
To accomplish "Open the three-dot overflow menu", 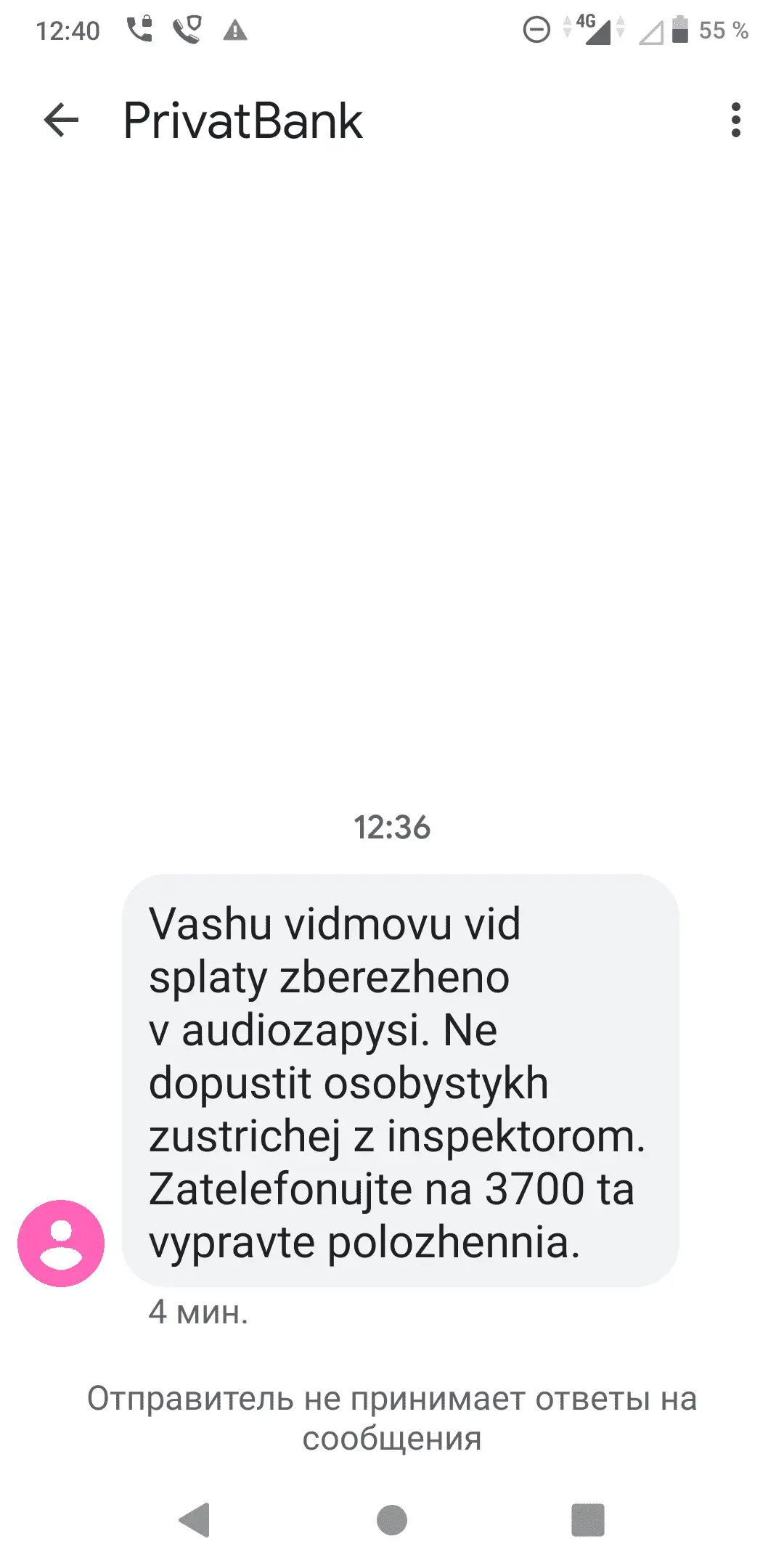I will [x=735, y=120].
